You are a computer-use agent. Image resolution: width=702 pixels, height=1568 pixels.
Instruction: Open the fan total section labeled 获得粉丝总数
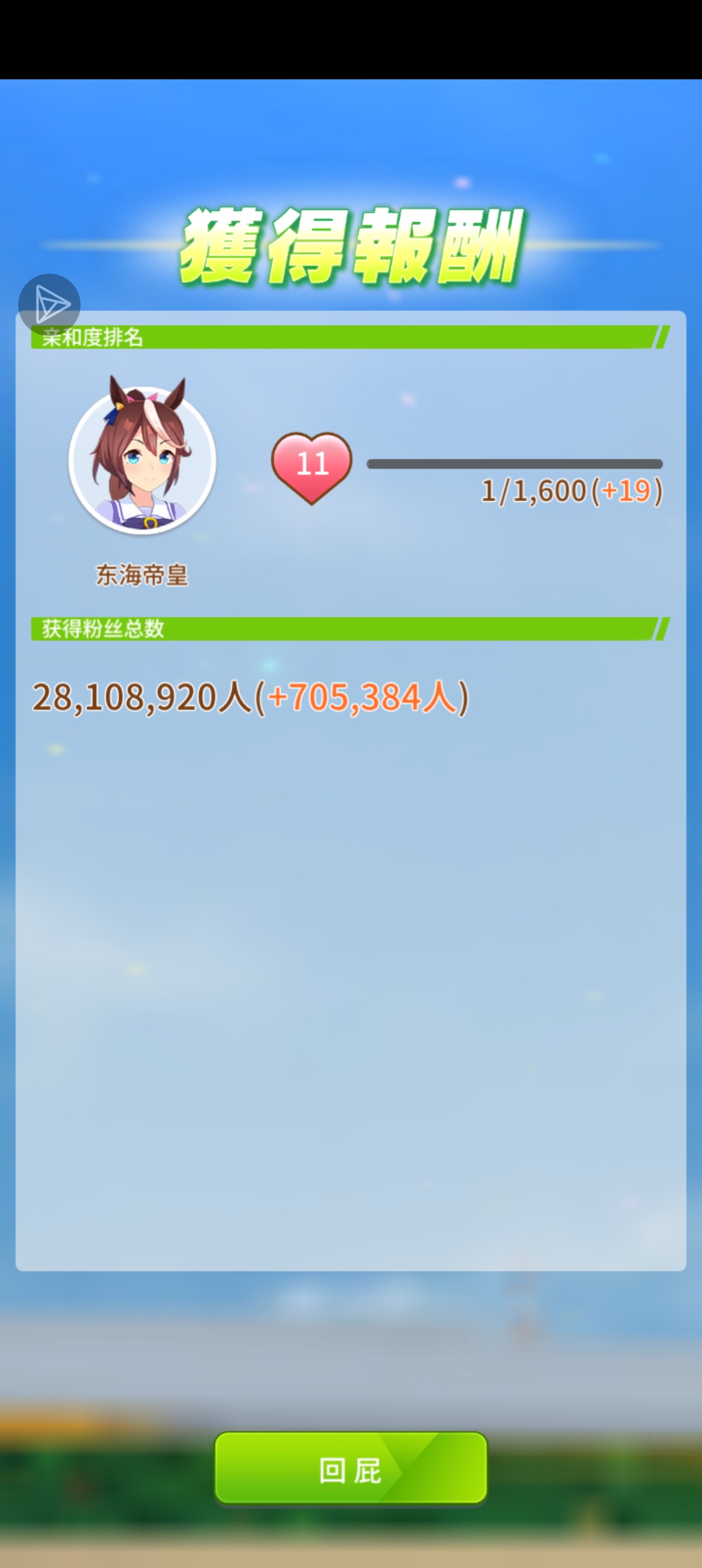344,628
